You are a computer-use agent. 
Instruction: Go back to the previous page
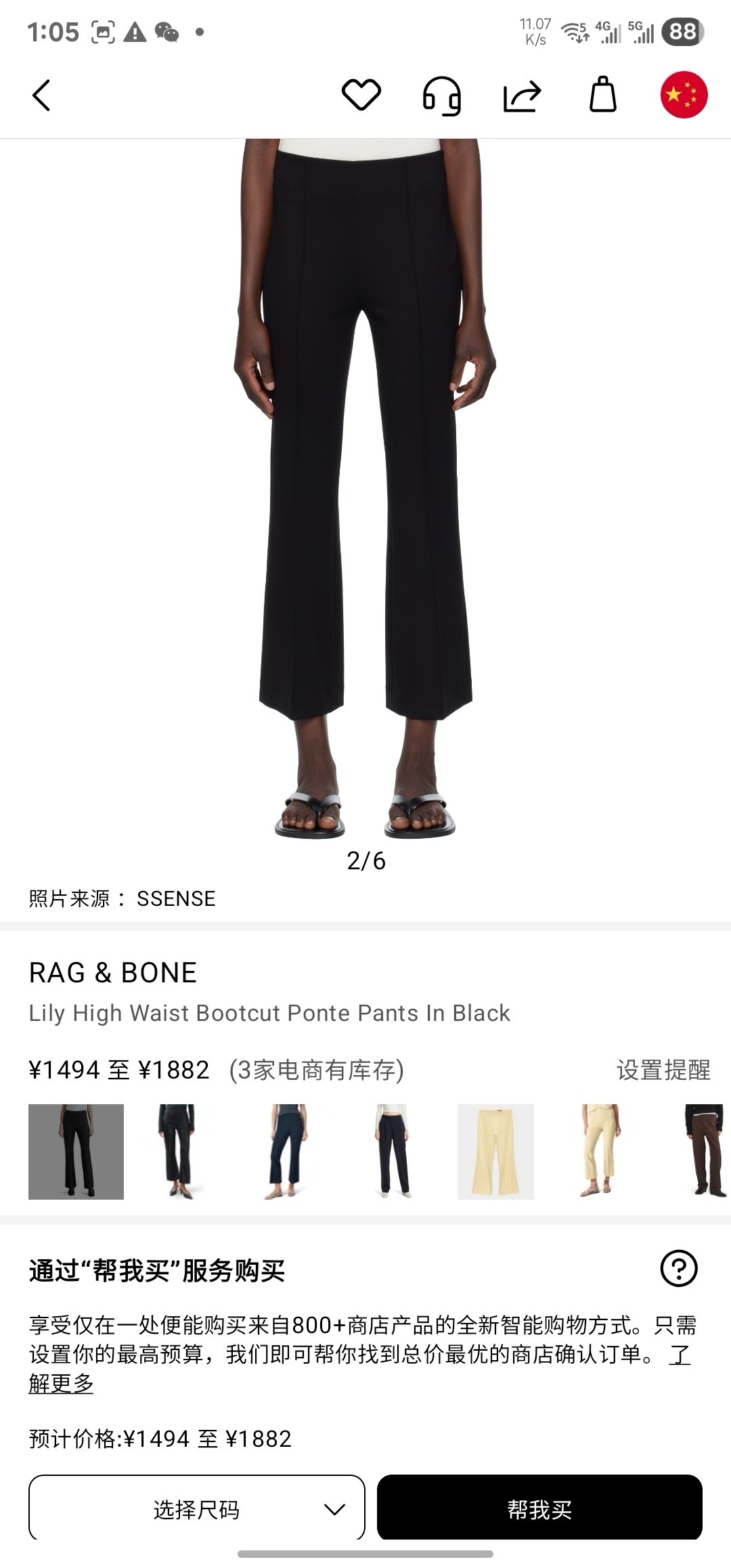tap(42, 95)
